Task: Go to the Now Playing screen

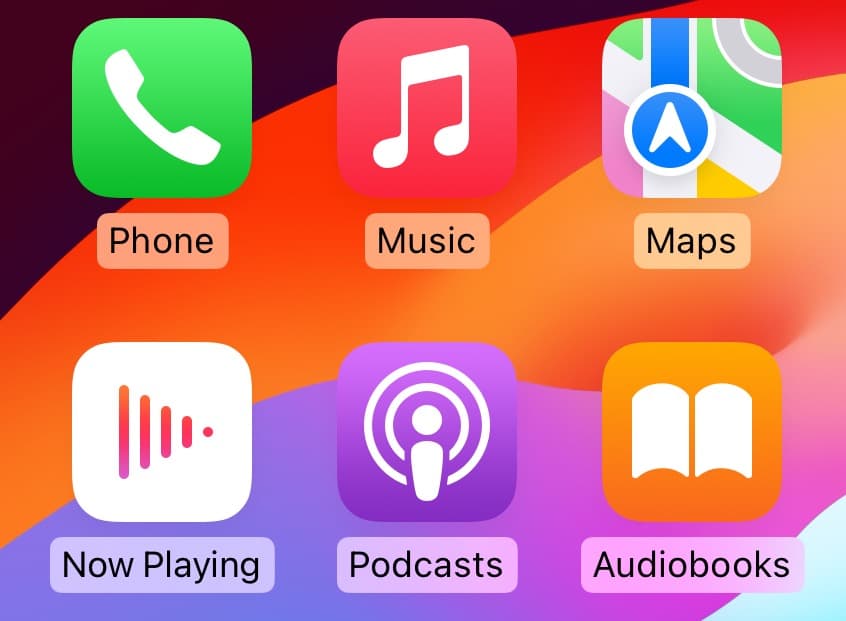Action: (x=161, y=431)
